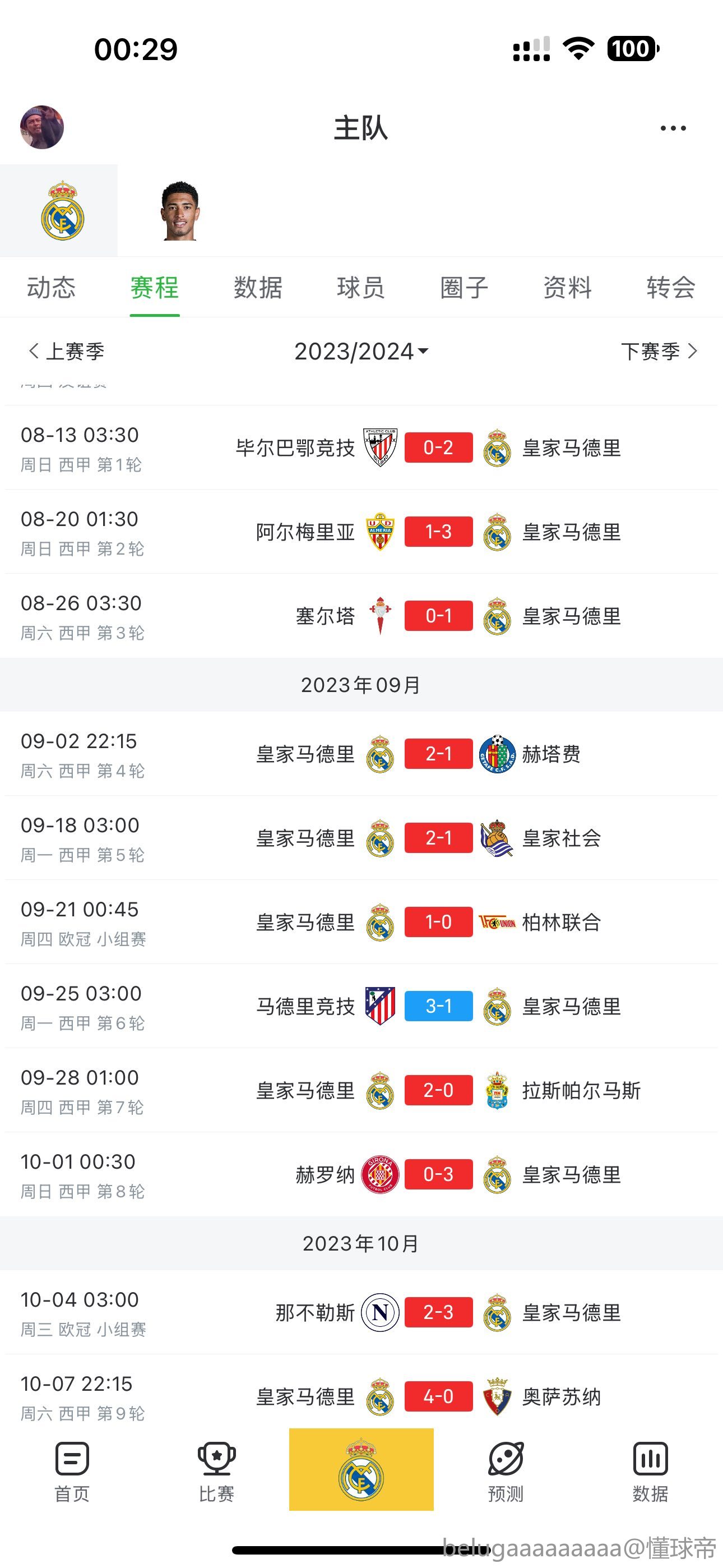Viewport: 723px width, 1568px height.
Task: Switch to the 圈子 tab
Action: [x=465, y=287]
